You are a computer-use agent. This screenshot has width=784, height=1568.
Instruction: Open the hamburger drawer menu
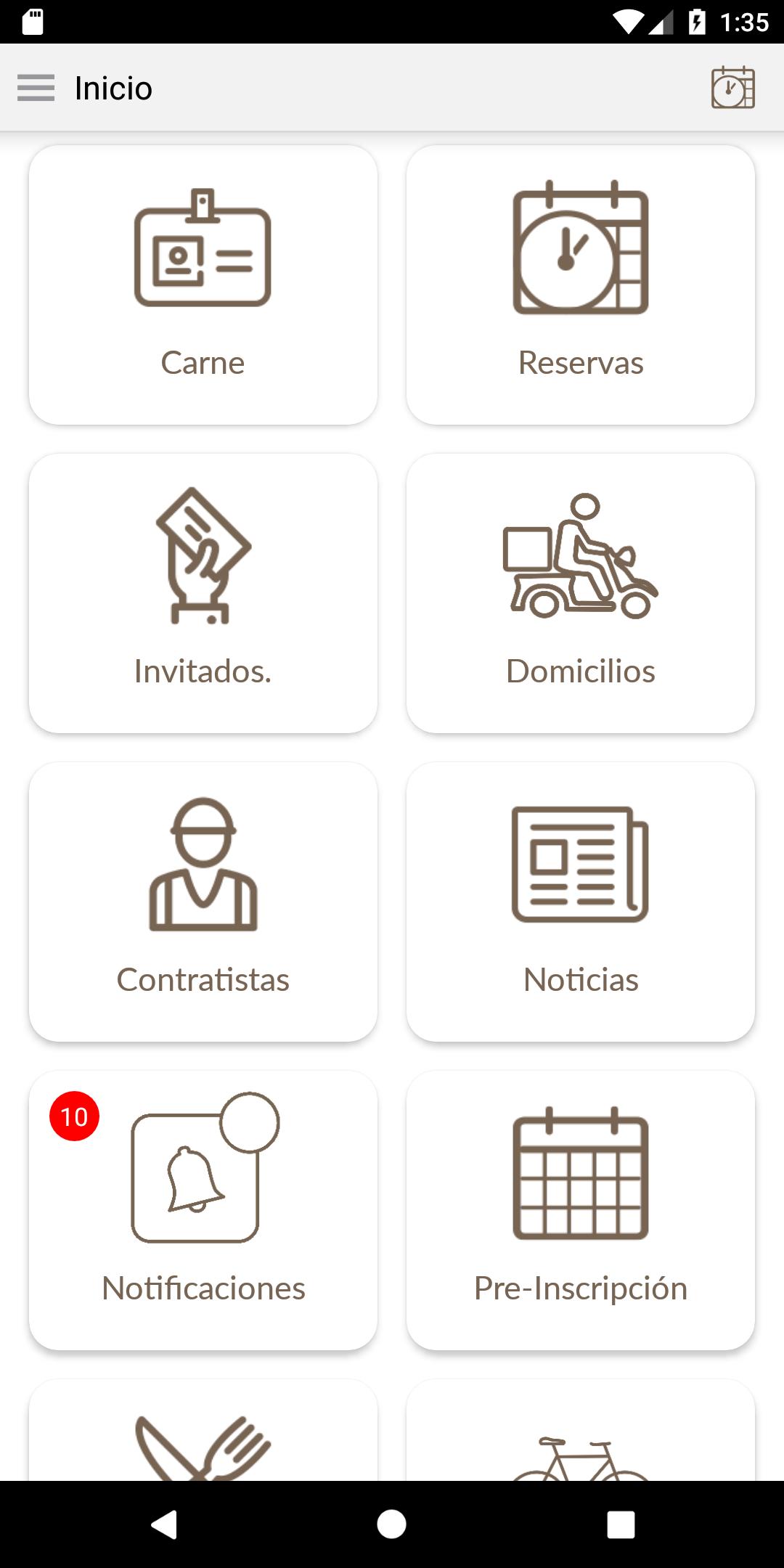[36, 88]
